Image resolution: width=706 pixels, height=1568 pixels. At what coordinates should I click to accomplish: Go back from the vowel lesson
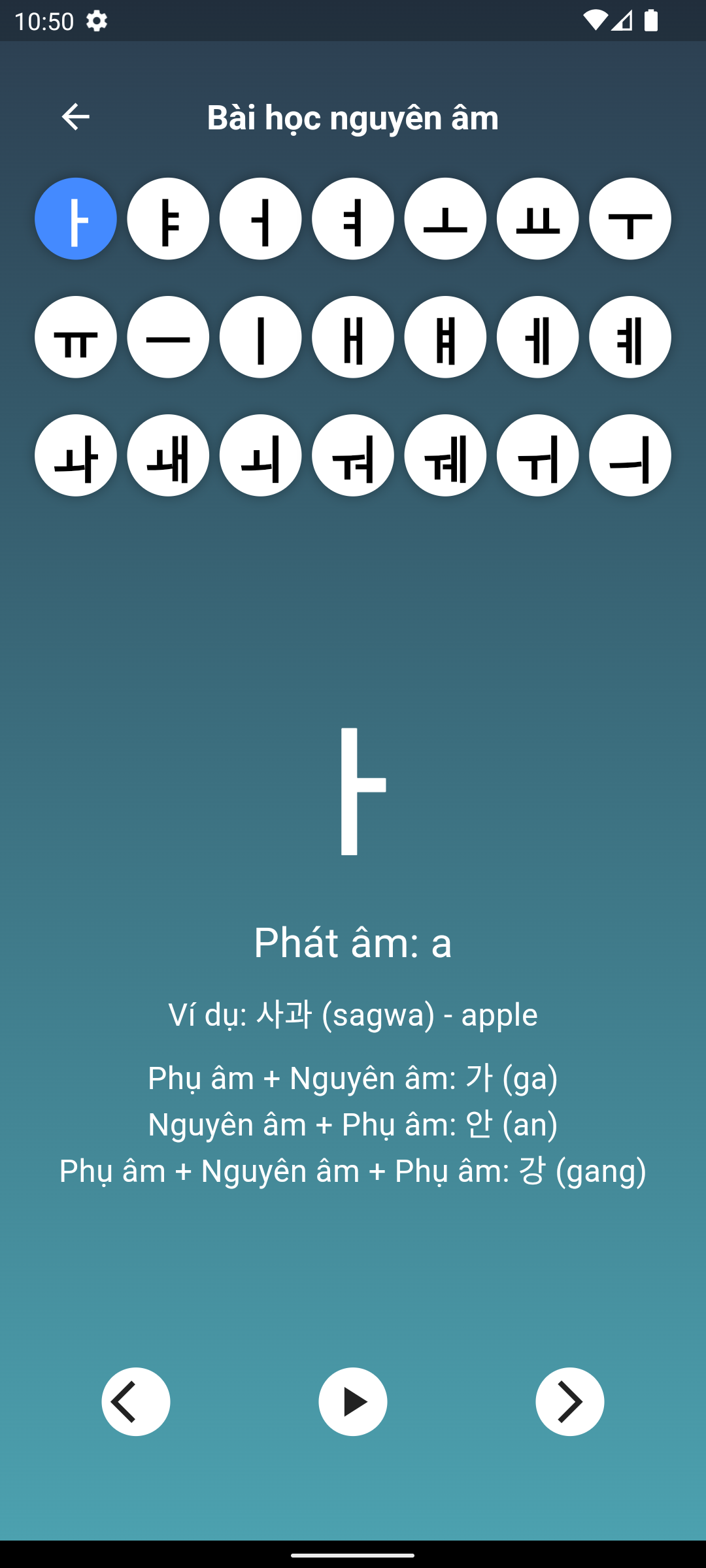coord(75,117)
